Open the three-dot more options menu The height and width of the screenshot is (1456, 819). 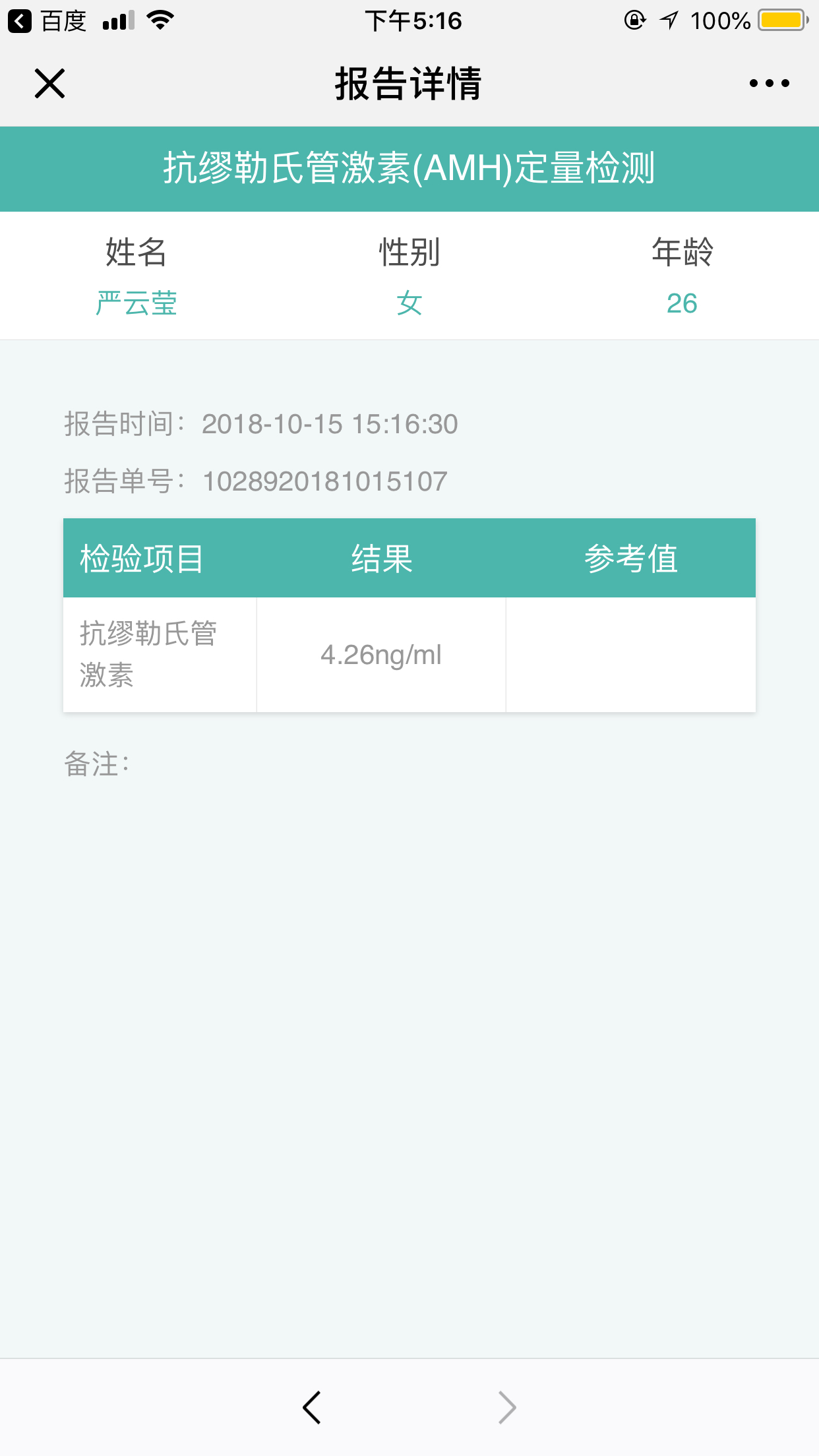click(769, 83)
